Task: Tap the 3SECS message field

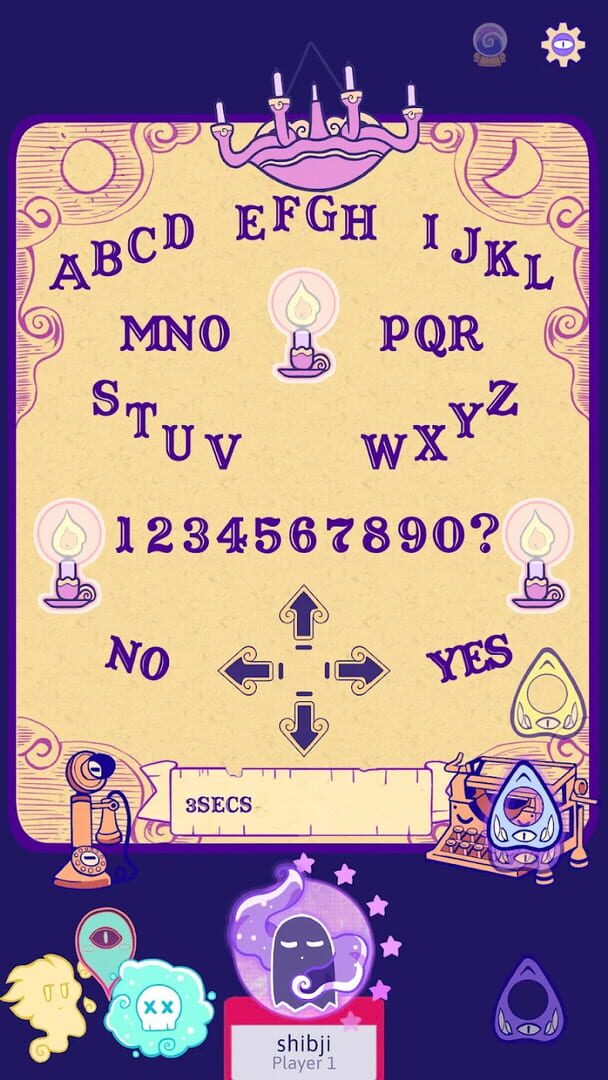Action: point(300,803)
